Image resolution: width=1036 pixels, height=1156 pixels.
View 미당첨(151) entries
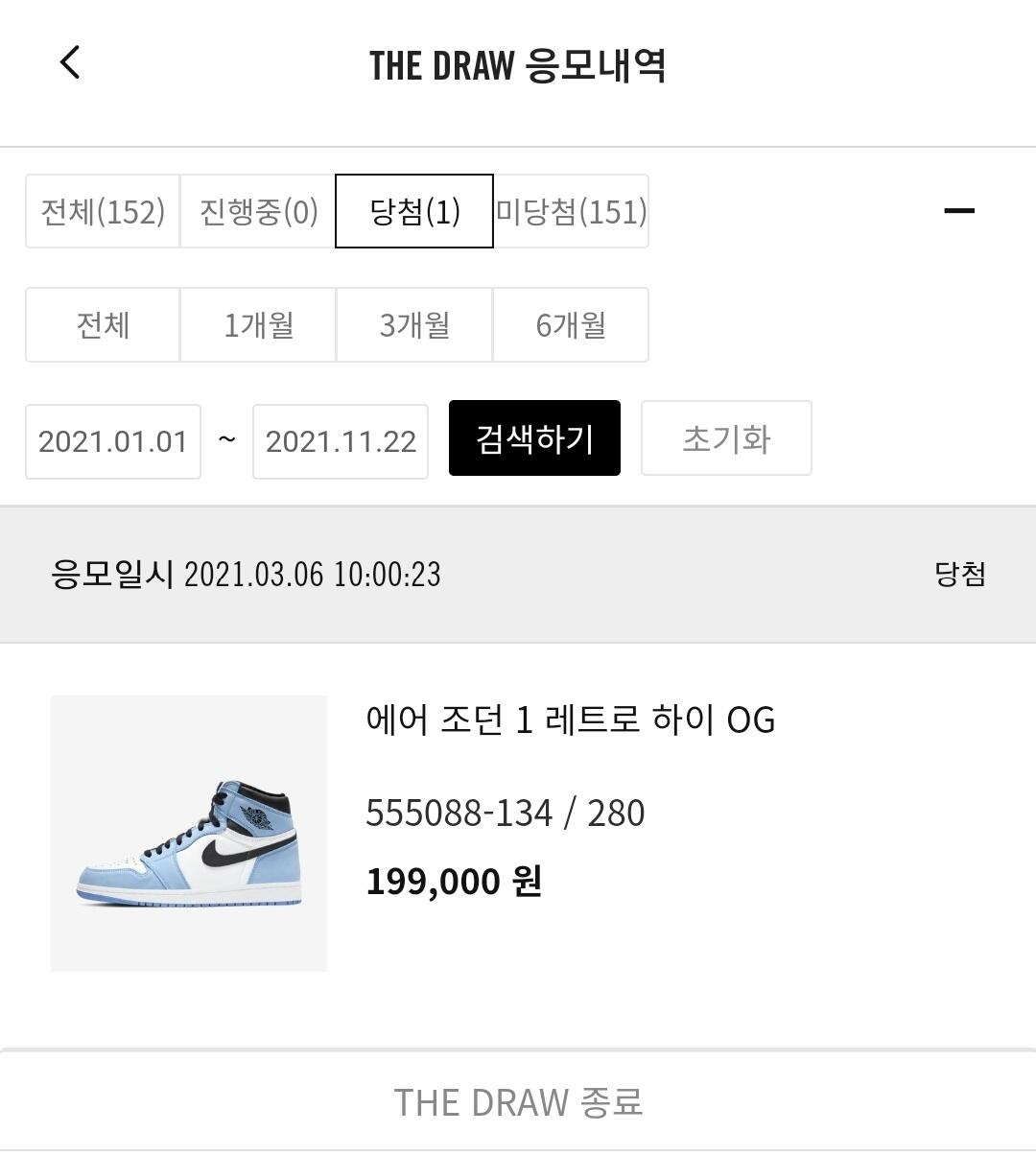pyautogui.click(x=571, y=211)
